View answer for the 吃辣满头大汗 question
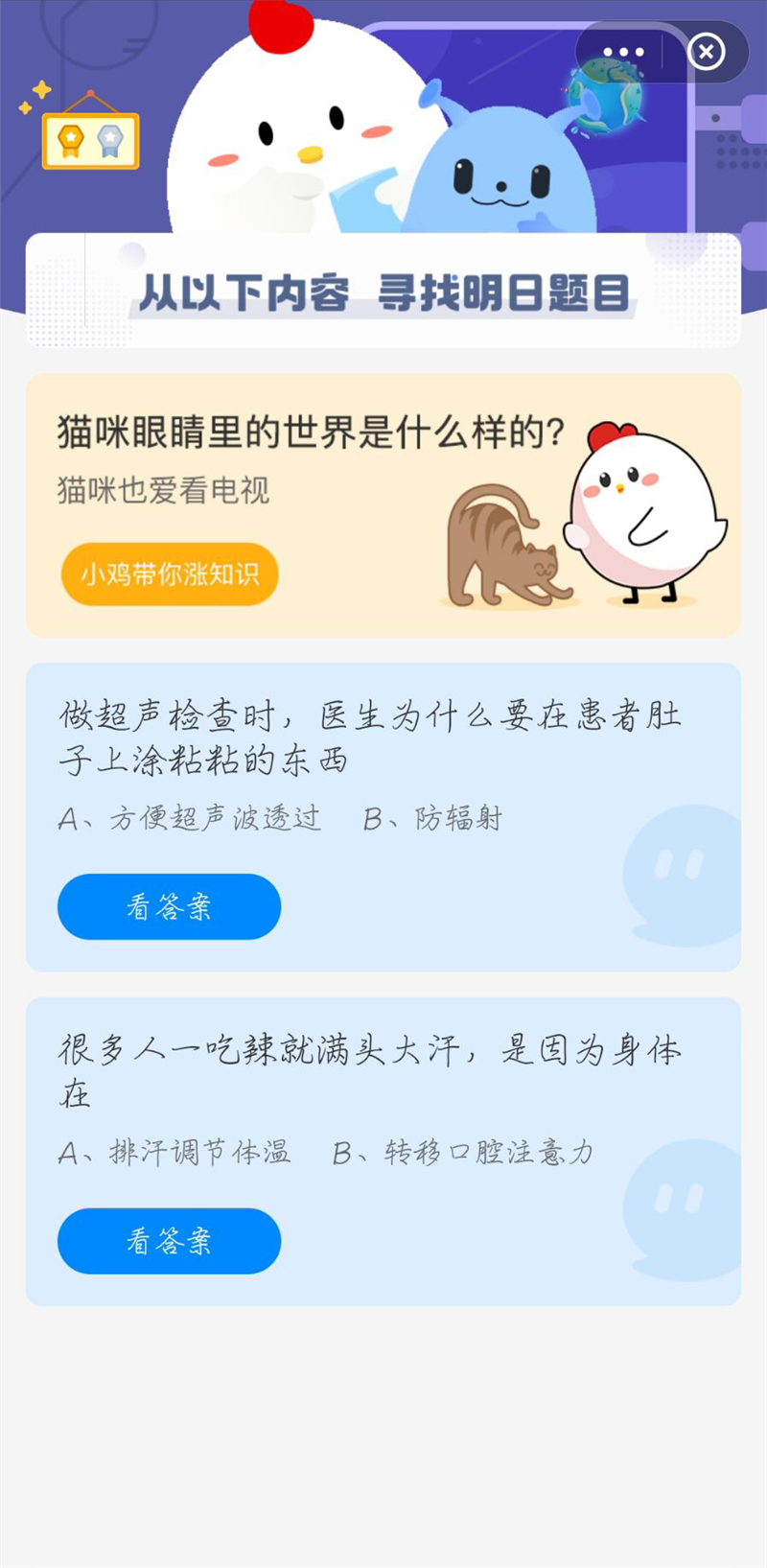The height and width of the screenshot is (1568, 767). tap(169, 1241)
